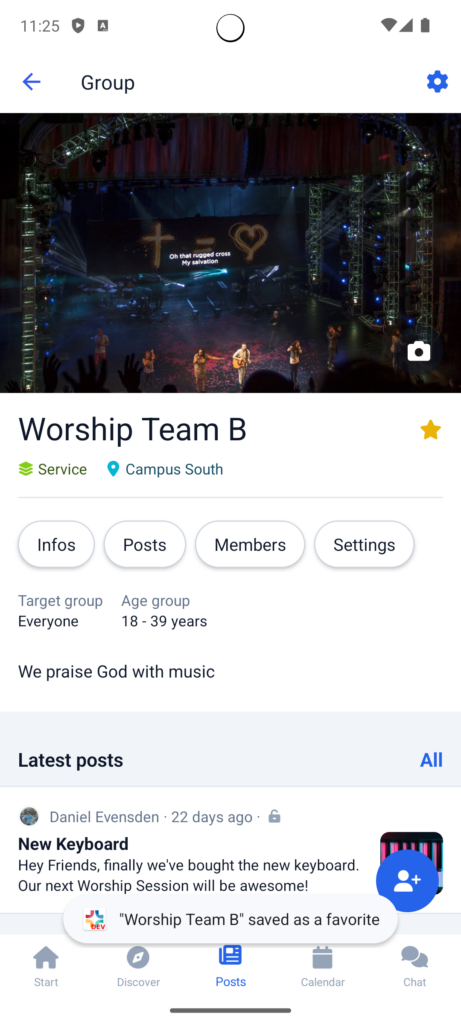The image size is (461, 1024).
Task: View the Members chip
Action: pyautogui.click(x=250, y=545)
